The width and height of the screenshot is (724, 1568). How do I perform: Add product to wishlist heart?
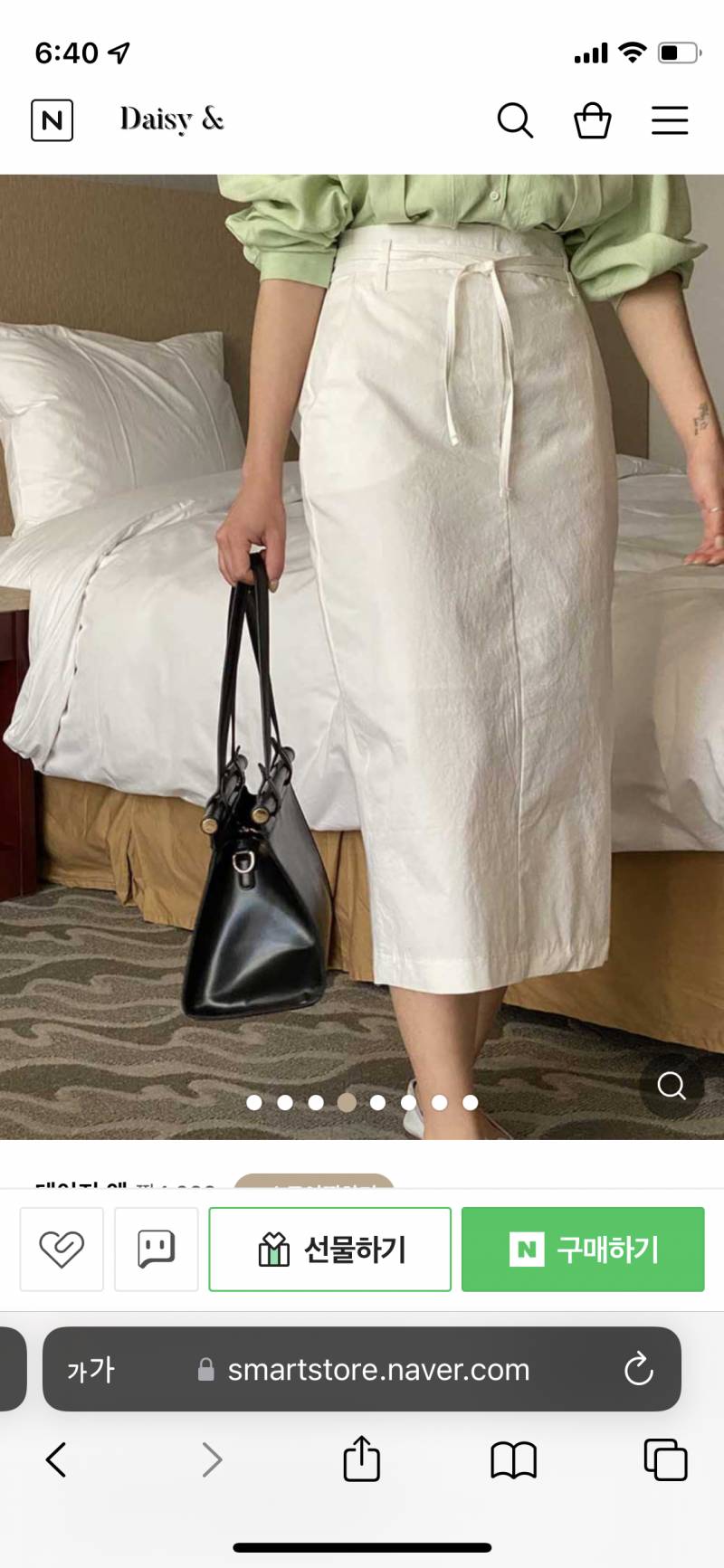pyautogui.click(x=62, y=1250)
